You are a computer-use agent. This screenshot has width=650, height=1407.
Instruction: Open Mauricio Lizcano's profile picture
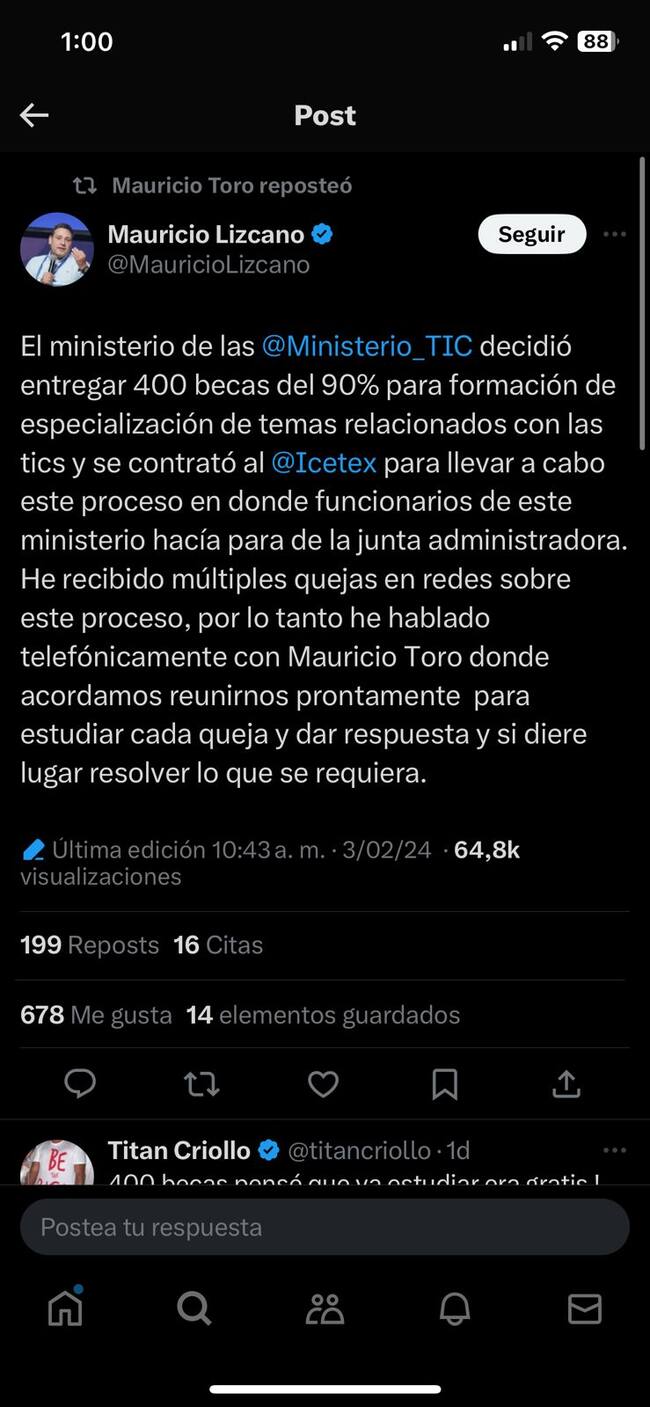pos(57,250)
